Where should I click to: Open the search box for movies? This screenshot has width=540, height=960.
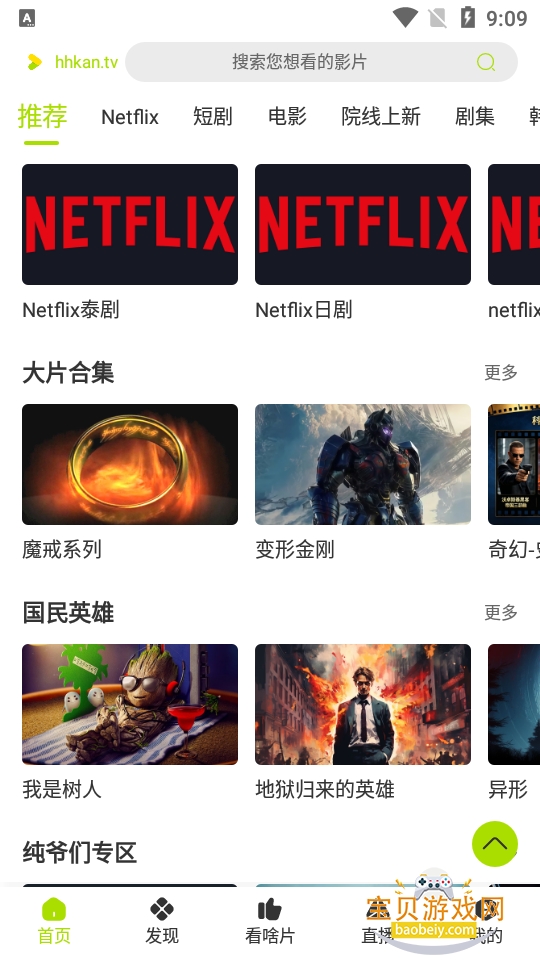(321, 62)
